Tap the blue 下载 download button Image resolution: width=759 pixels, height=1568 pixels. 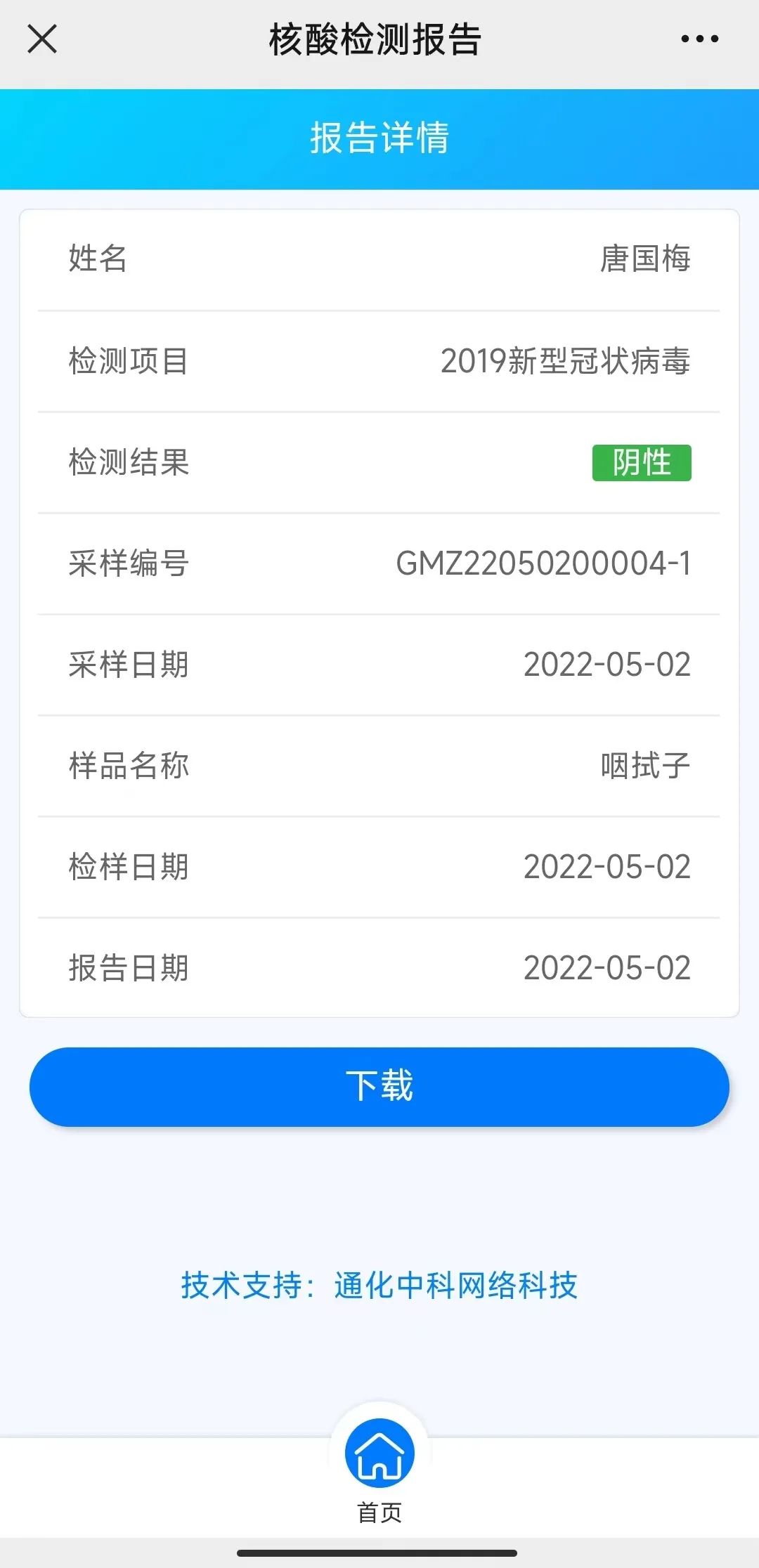pos(379,1087)
